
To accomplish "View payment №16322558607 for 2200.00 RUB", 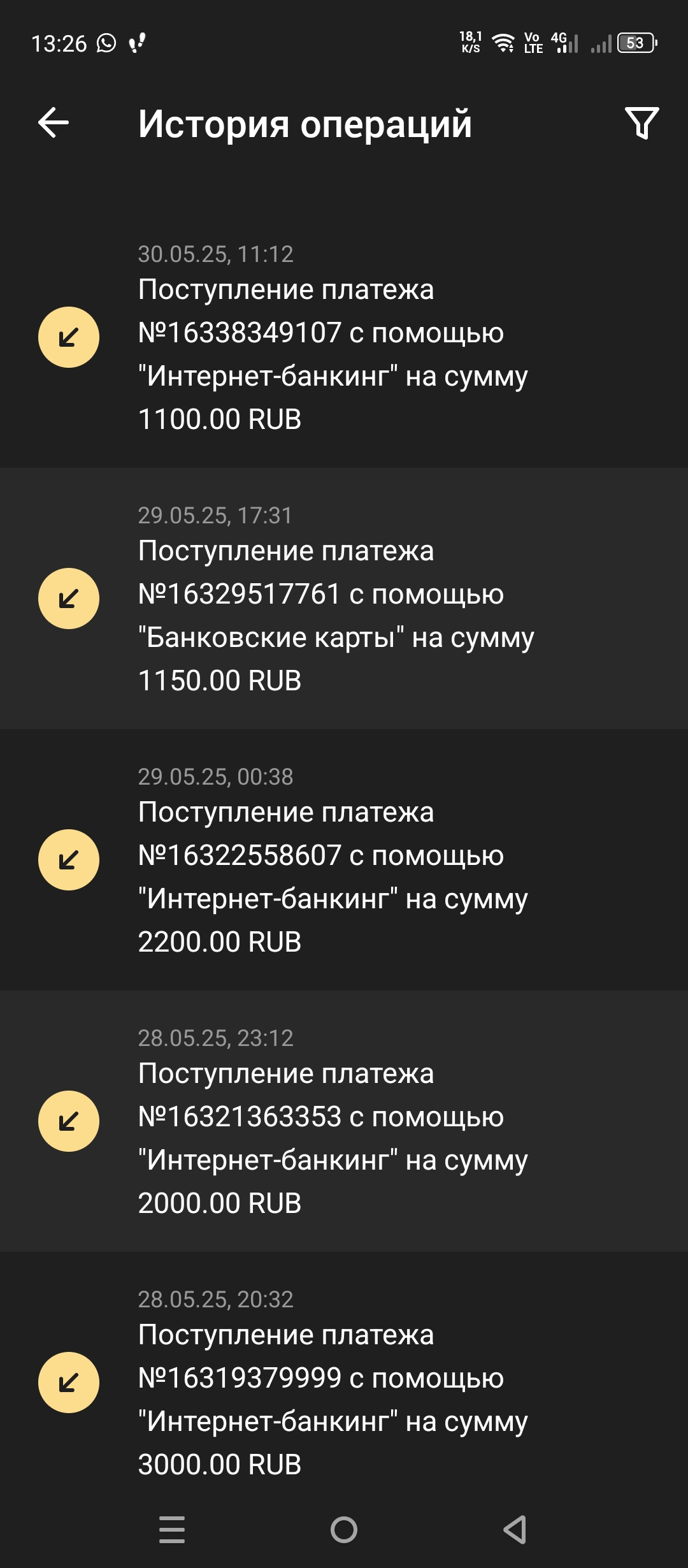I will click(344, 860).
